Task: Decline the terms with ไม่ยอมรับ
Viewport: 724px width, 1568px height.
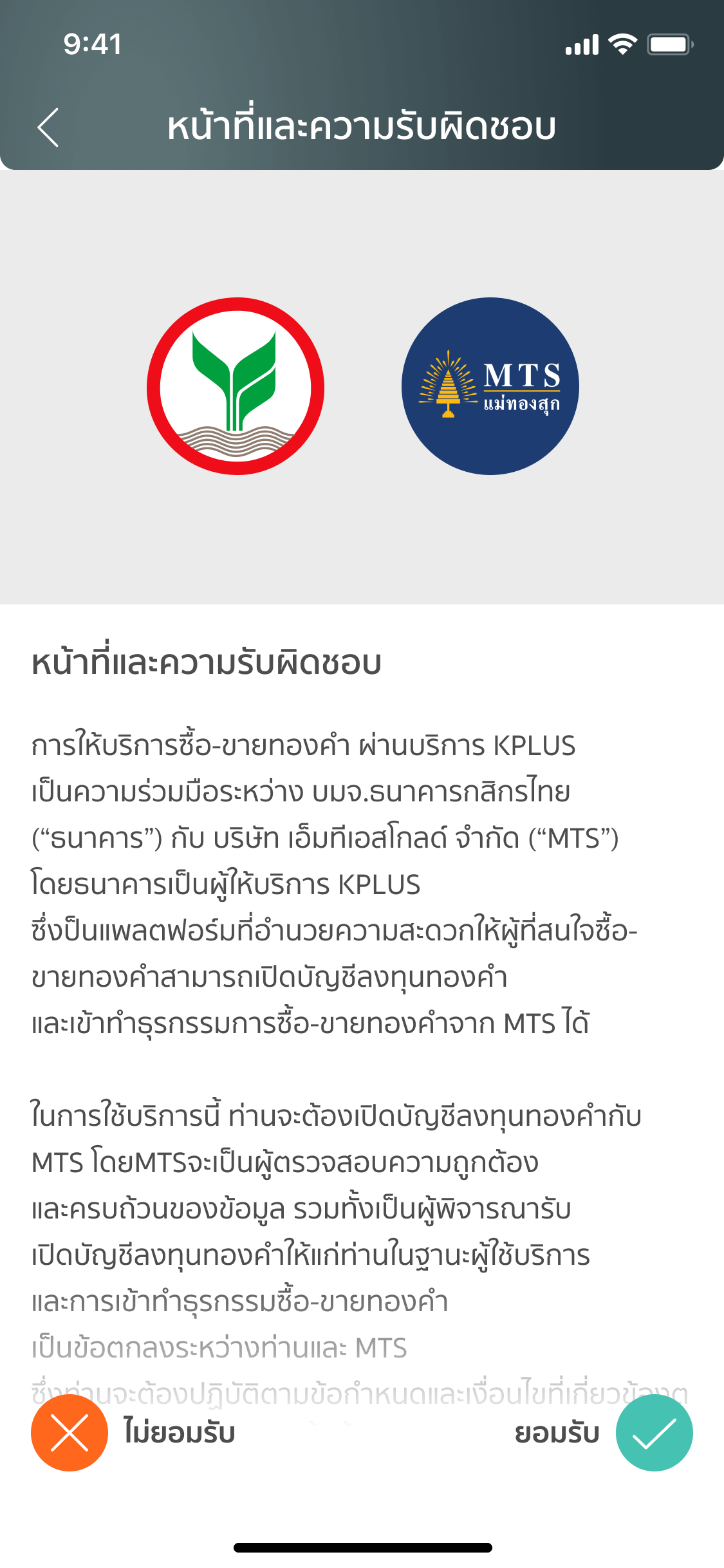Action: point(70,1433)
